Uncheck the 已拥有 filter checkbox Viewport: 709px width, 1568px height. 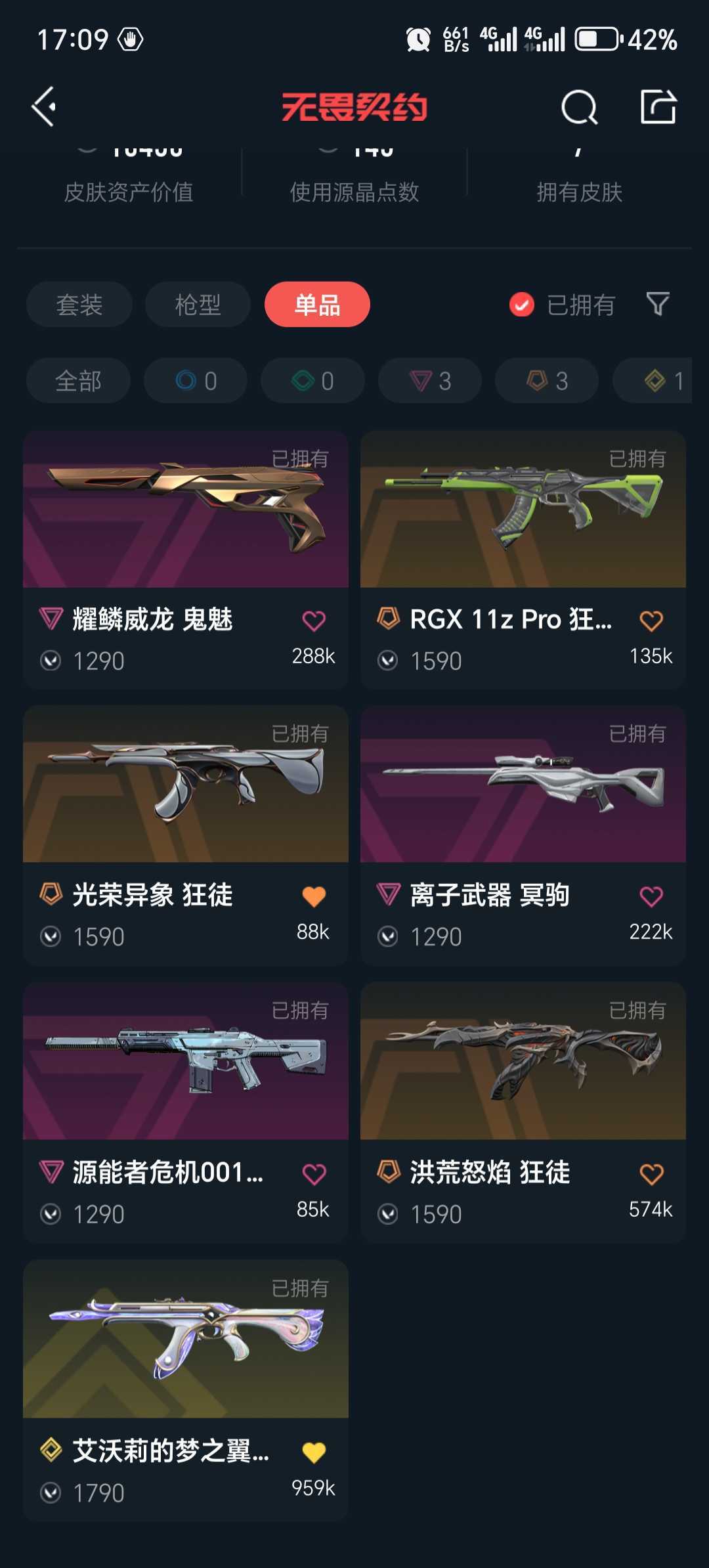click(522, 305)
